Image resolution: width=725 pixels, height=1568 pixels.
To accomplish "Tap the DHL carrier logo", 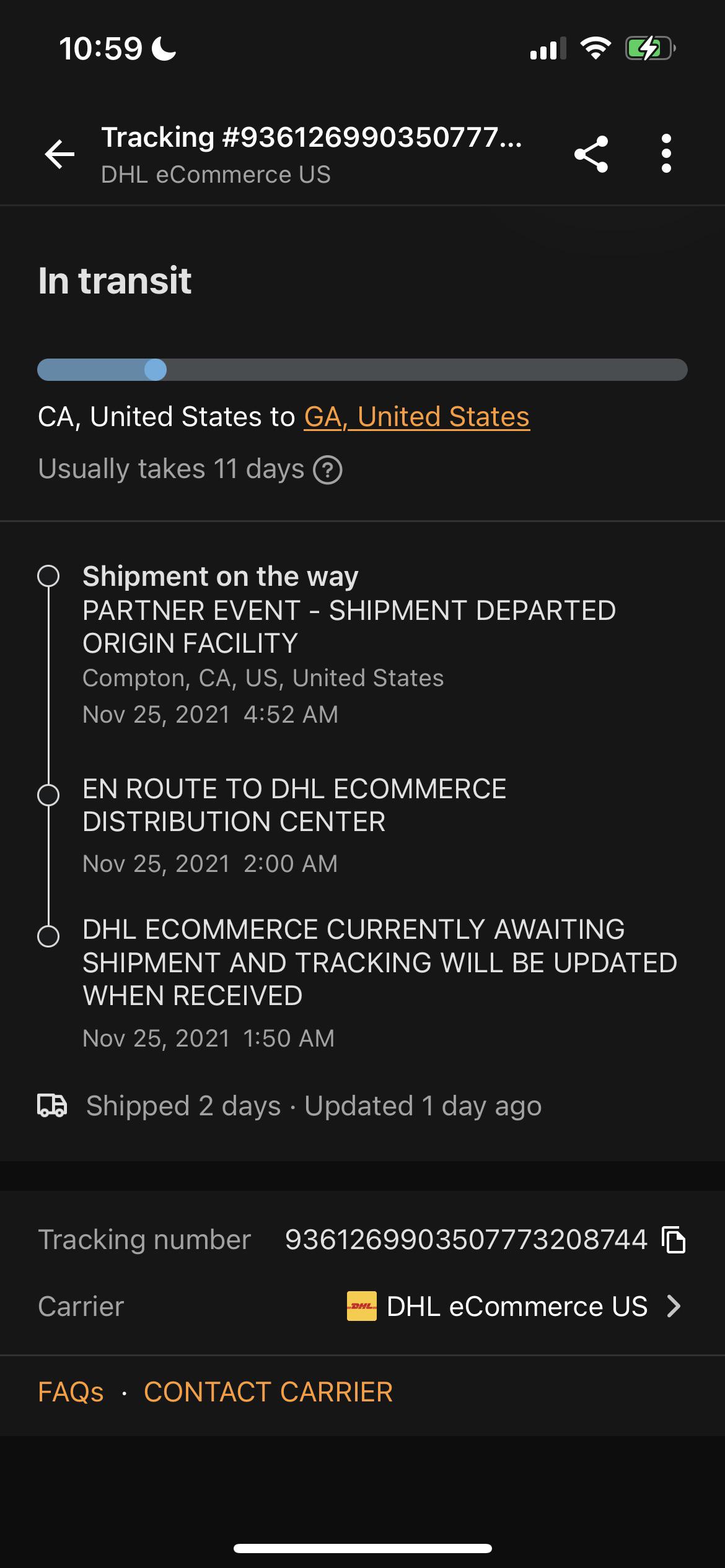I will tap(361, 1307).
